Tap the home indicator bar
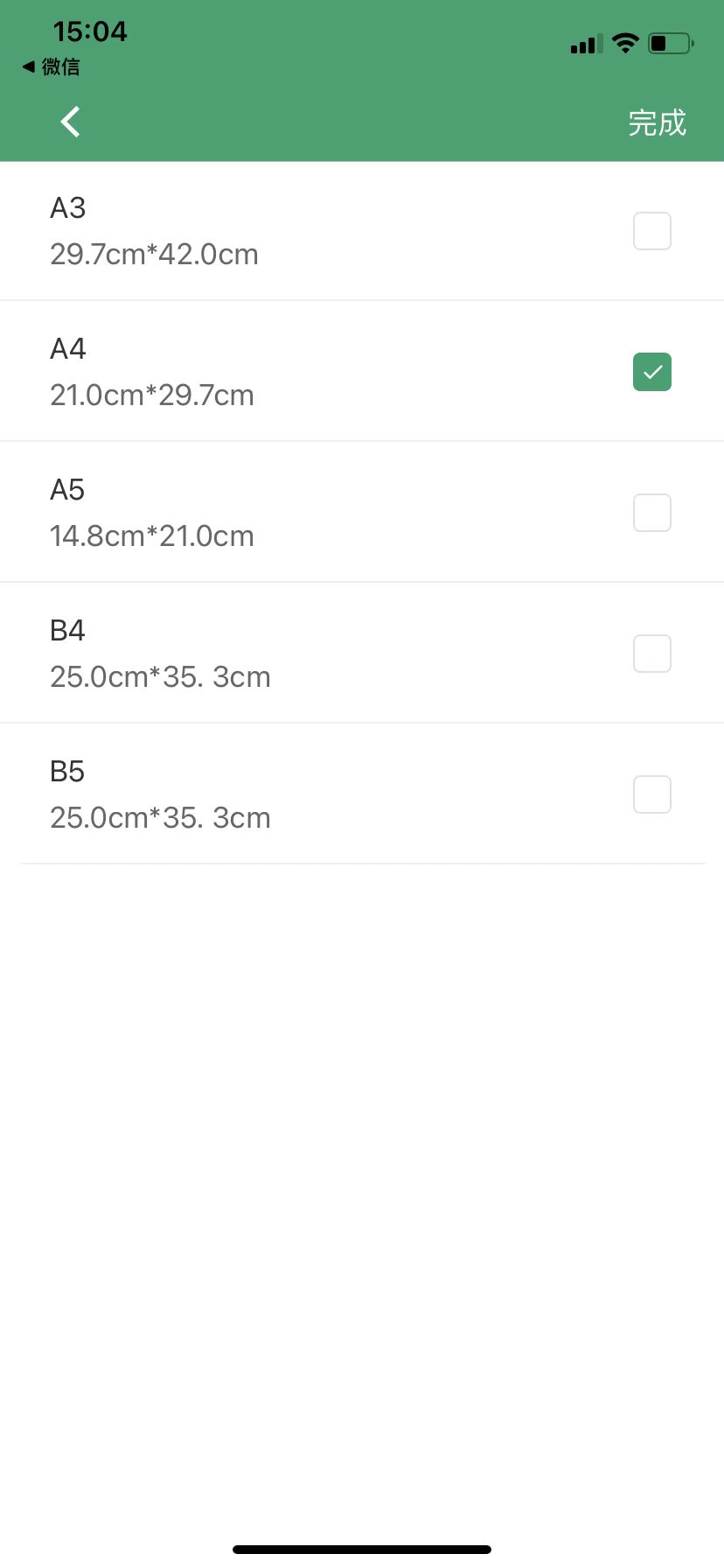Screen dimensions: 724x1568 362,1549
